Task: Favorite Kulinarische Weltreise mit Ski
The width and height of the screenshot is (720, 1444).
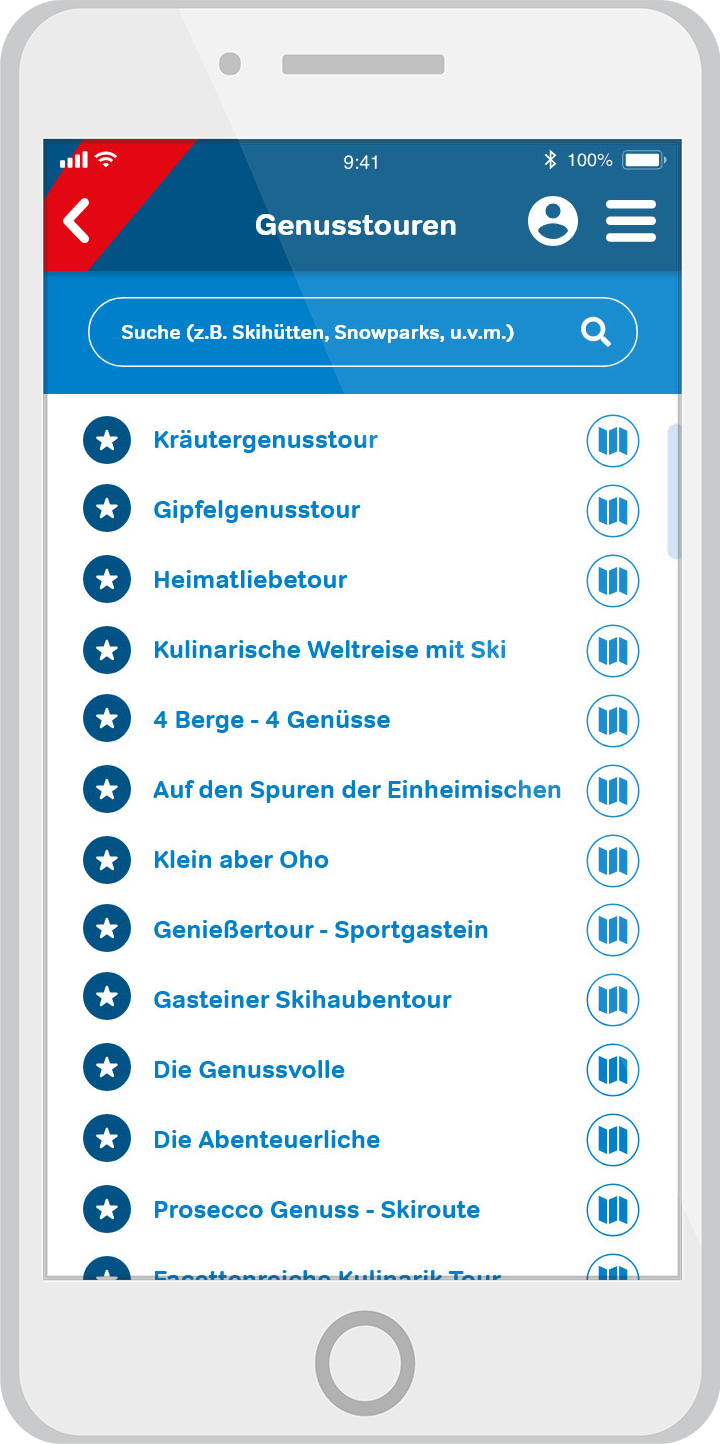Action: [x=107, y=650]
